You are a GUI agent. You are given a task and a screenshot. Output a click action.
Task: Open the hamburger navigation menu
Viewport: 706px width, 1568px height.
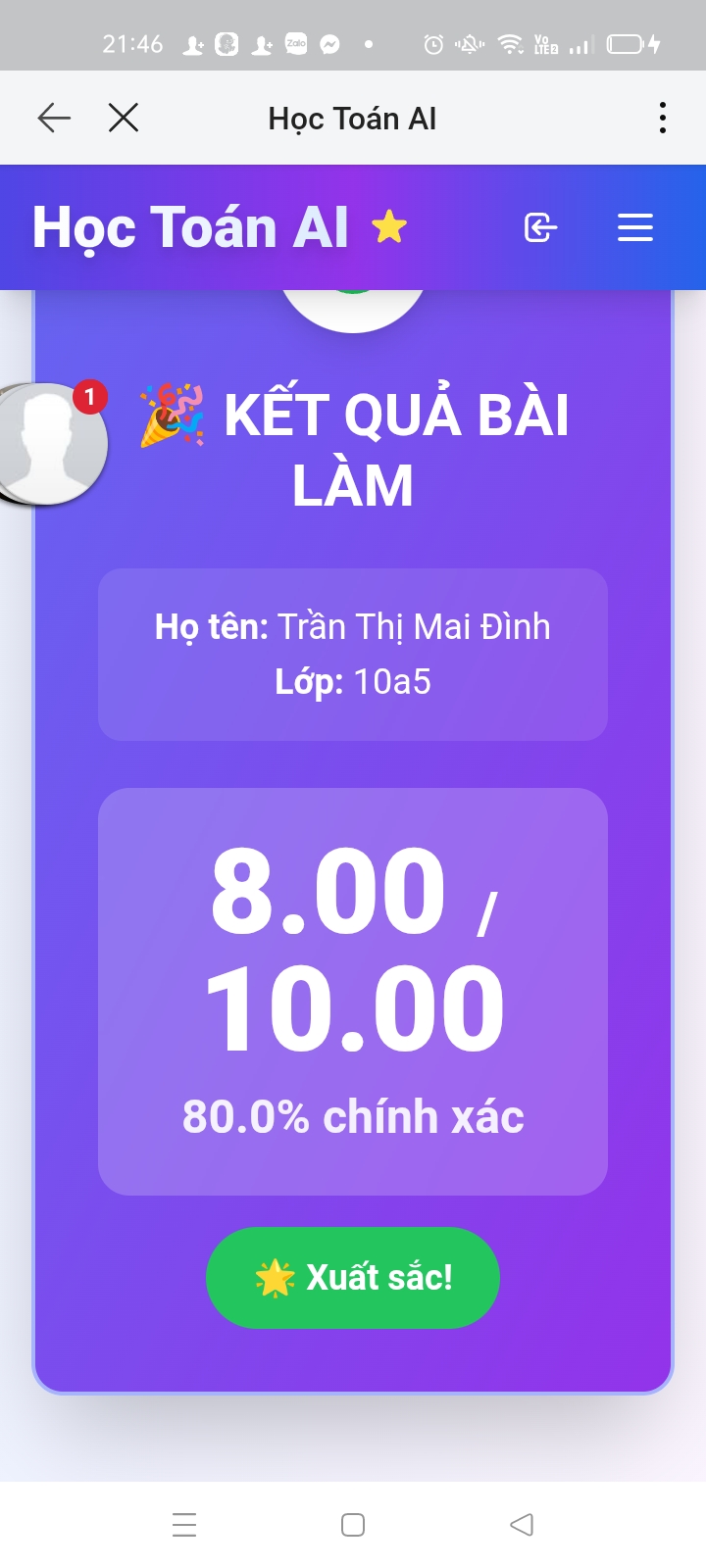click(x=635, y=227)
